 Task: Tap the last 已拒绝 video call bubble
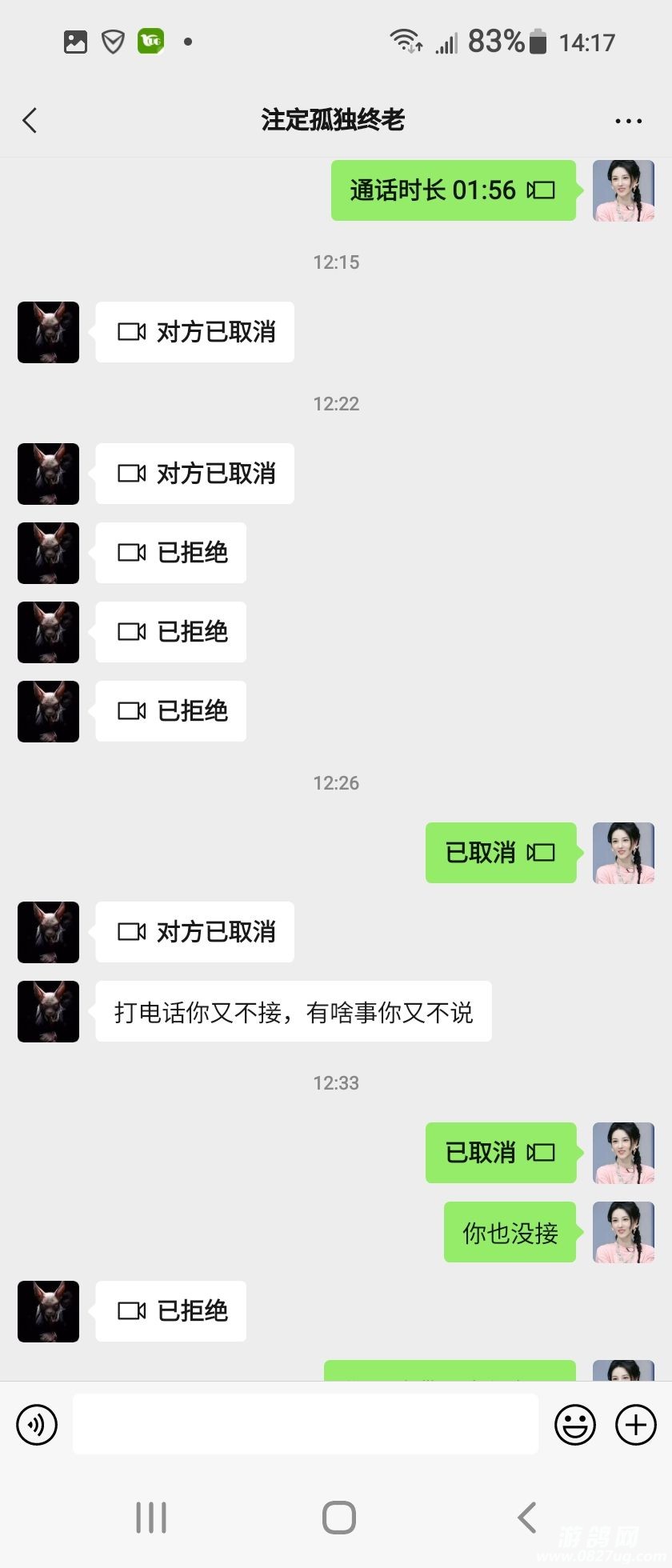pos(171,1311)
